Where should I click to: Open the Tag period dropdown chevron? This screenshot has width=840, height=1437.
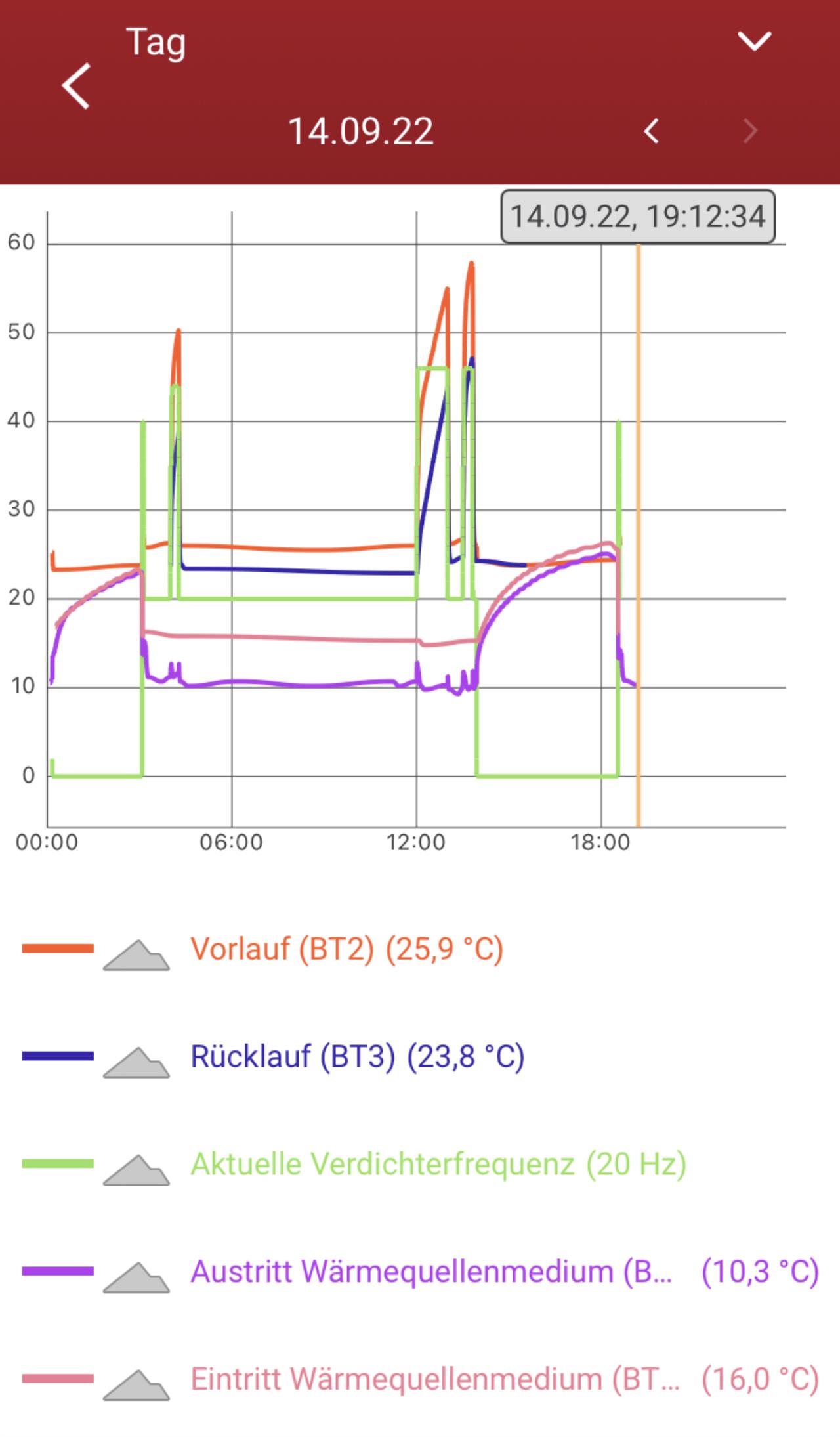[754, 41]
